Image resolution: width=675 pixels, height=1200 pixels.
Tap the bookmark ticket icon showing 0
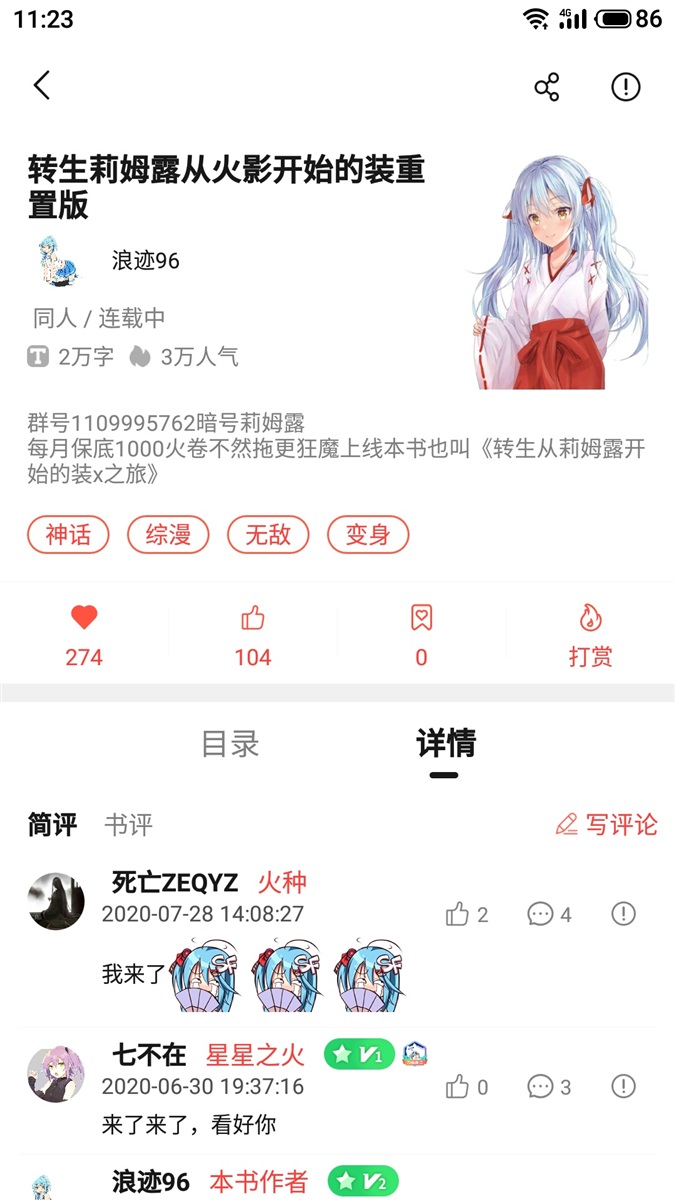(x=421, y=619)
